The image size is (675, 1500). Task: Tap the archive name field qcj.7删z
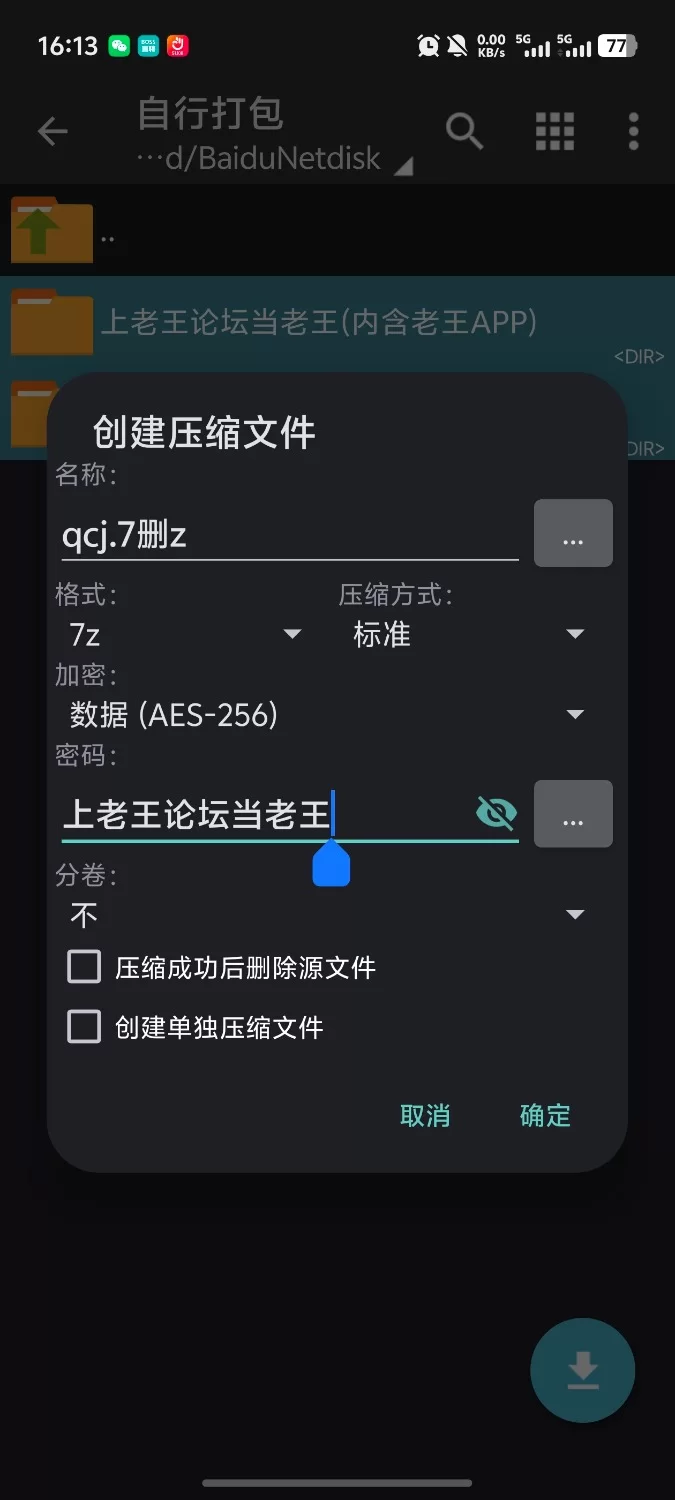click(288, 536)
